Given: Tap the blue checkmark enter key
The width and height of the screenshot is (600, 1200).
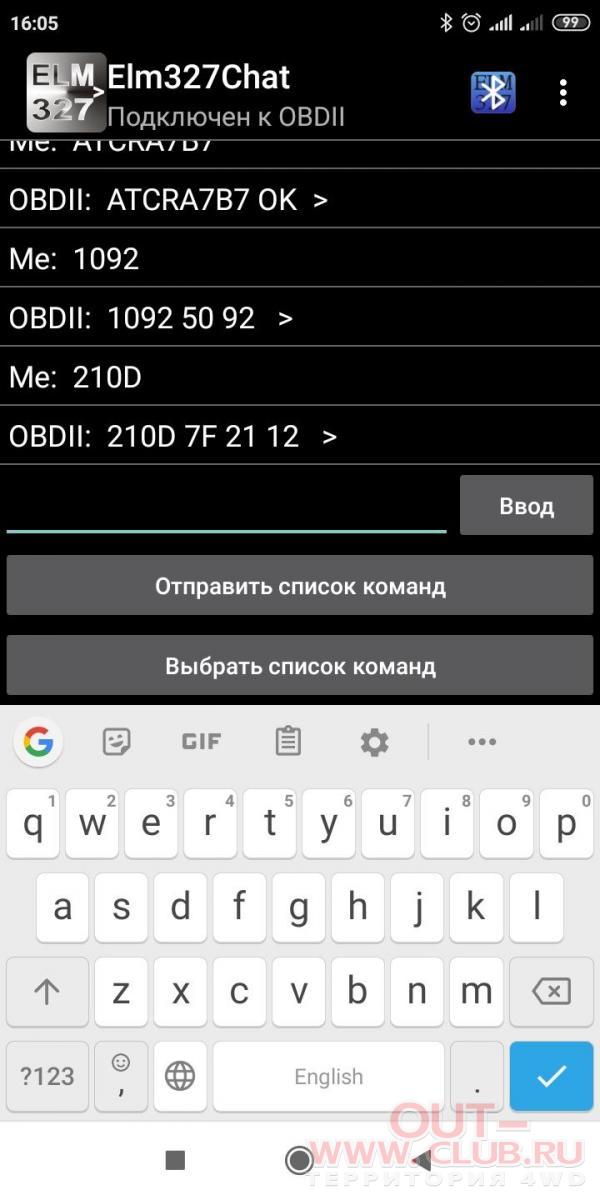Looking at the screenshot, I should [551, 1076].
